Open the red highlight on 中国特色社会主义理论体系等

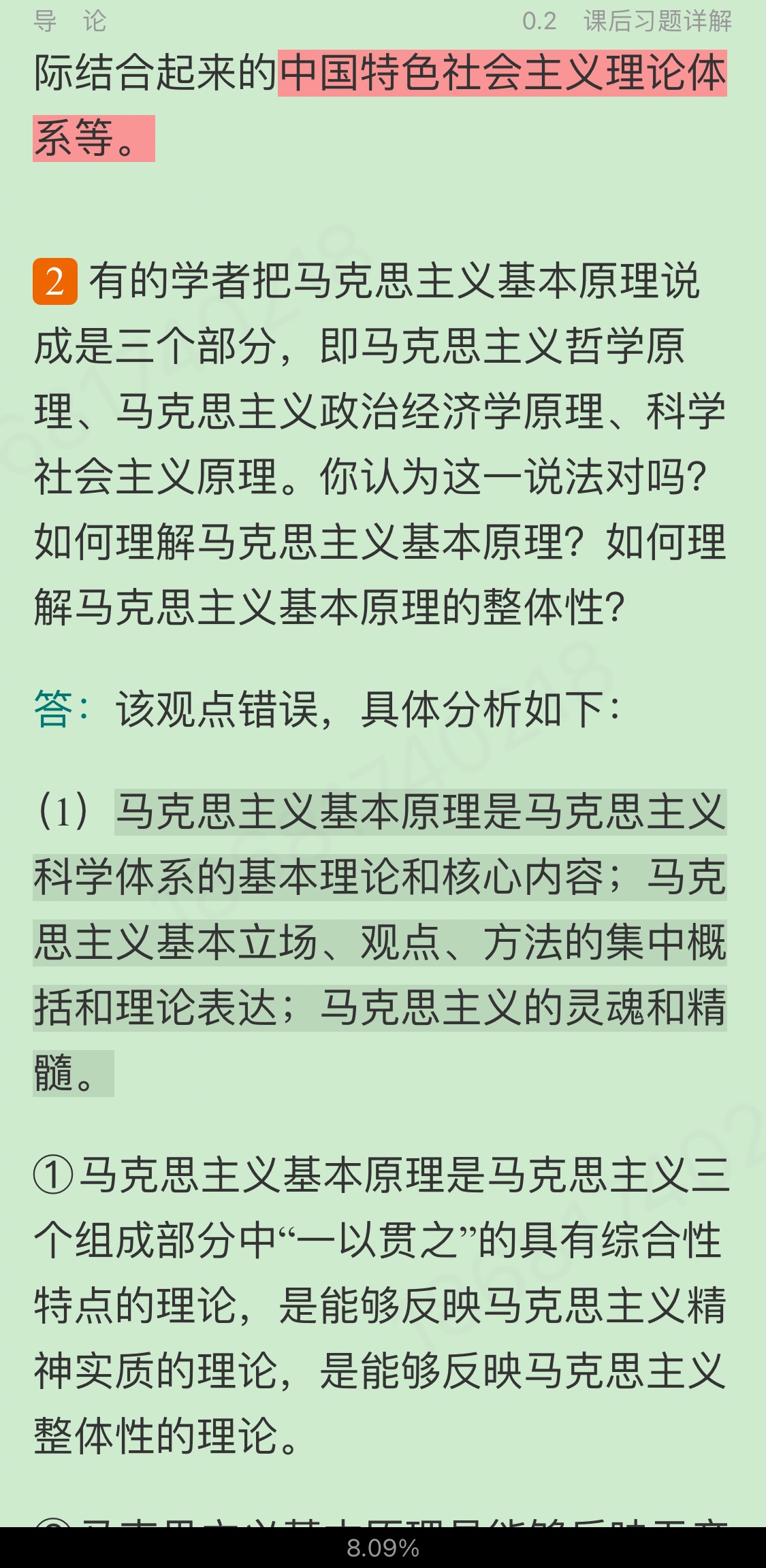tap(502, 73)
